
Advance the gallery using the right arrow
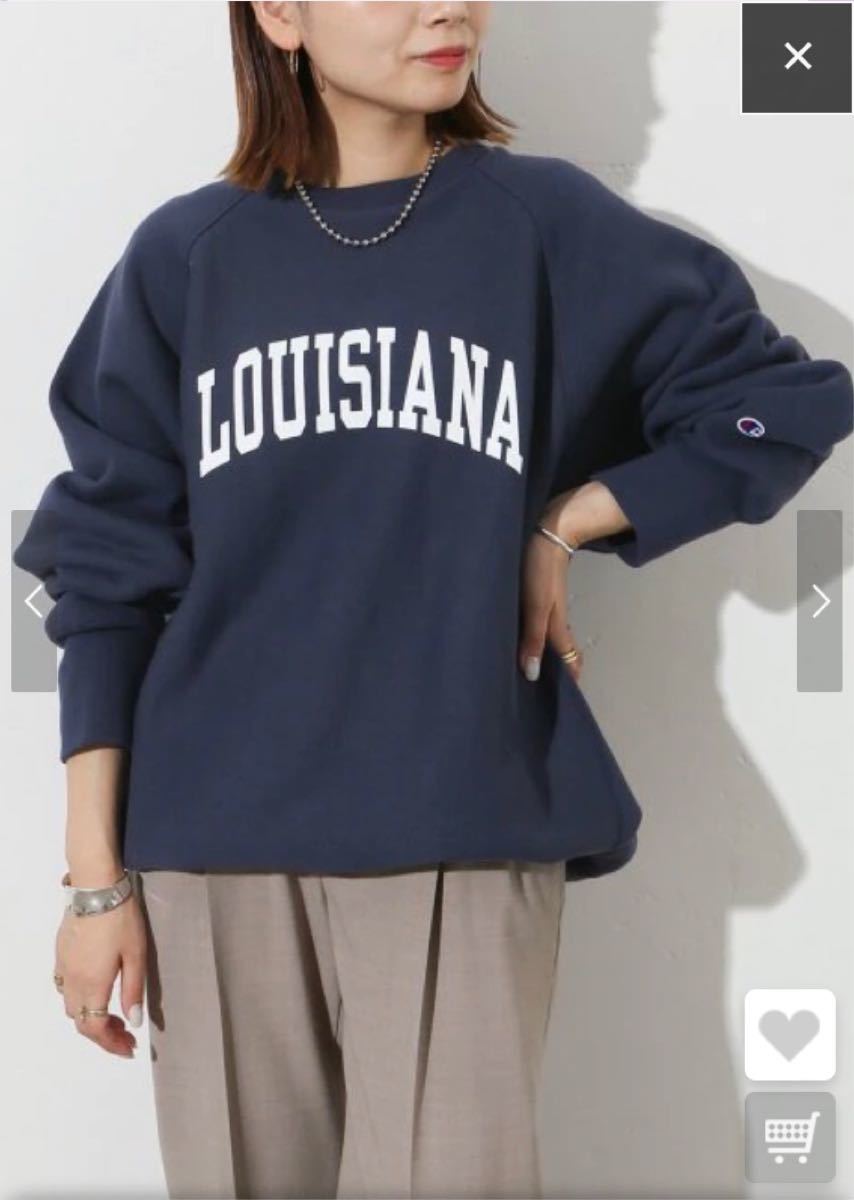click(822, 600)
